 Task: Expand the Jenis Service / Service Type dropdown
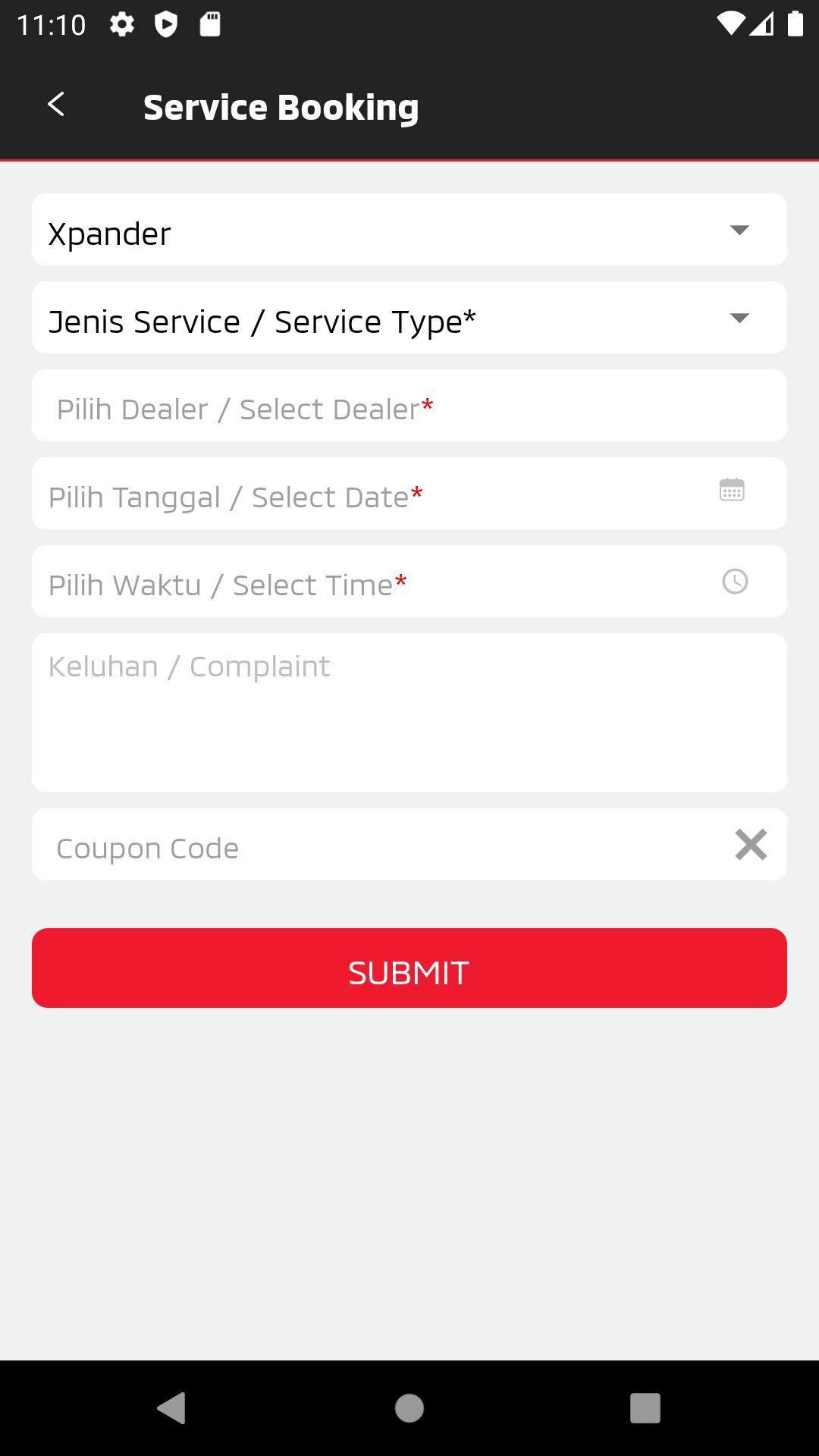pyautogui.click(x=409, y=317)
